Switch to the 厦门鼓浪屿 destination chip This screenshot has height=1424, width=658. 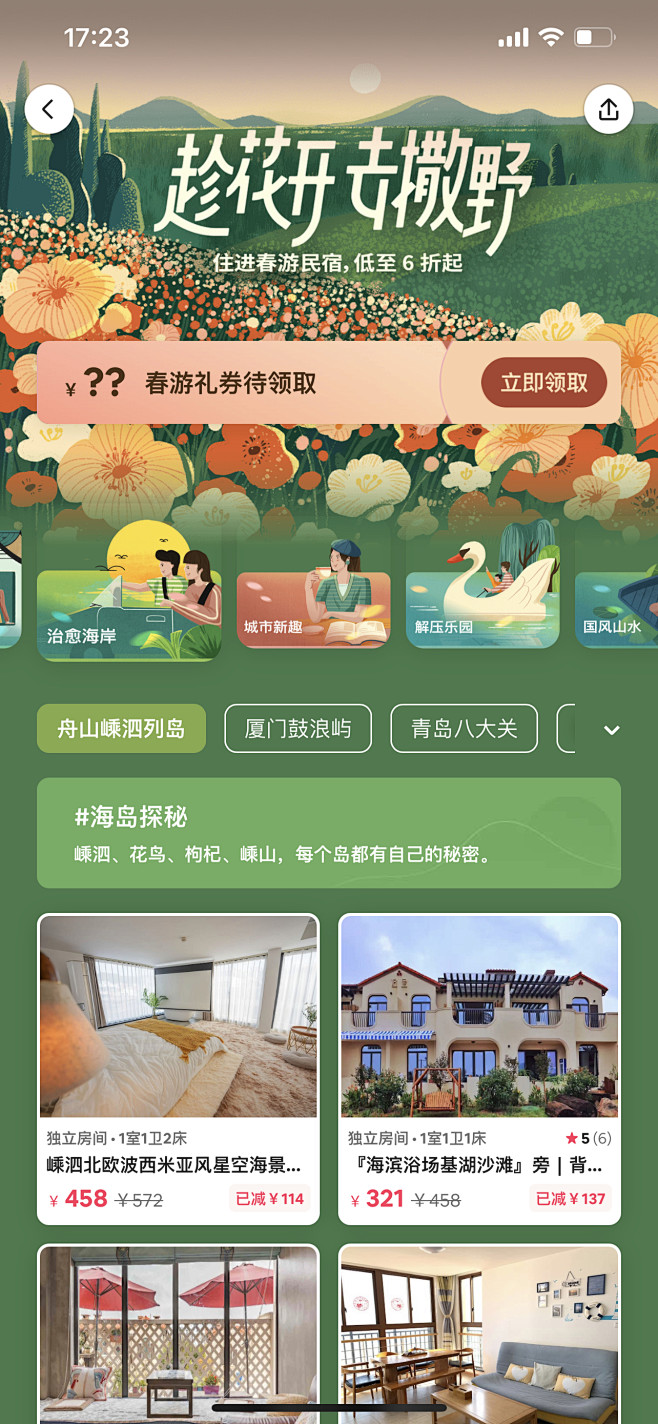[298, 728]
